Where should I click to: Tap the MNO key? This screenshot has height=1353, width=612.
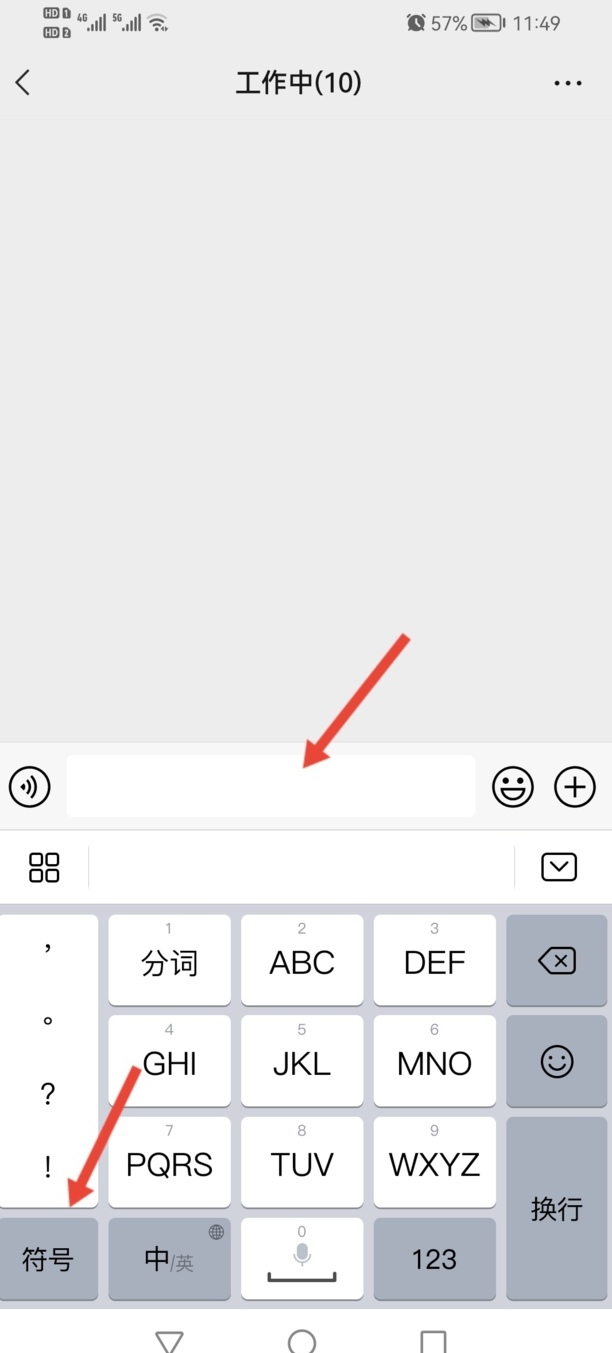pyautogui.click(x=434, y=1062)
